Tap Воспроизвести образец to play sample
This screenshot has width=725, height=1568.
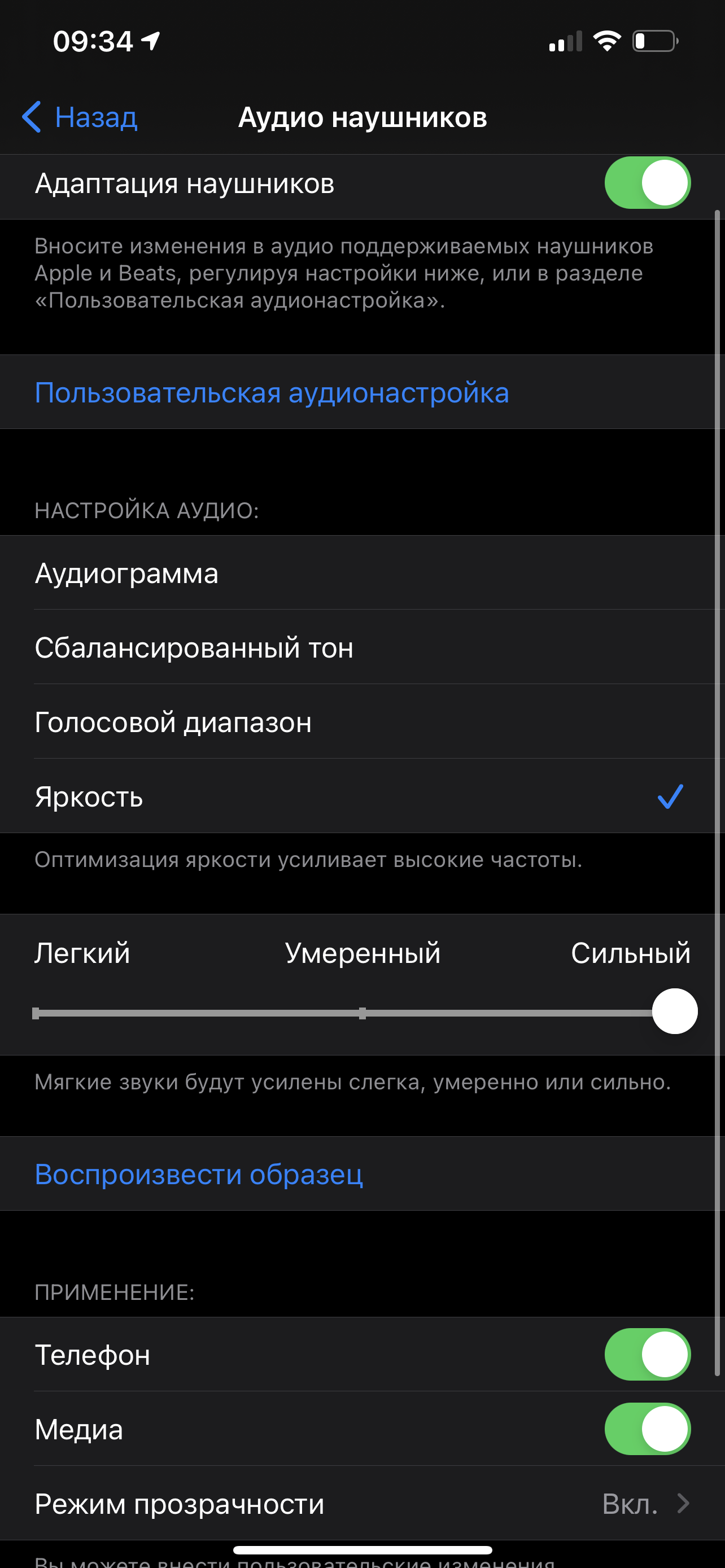[198, 1174]
